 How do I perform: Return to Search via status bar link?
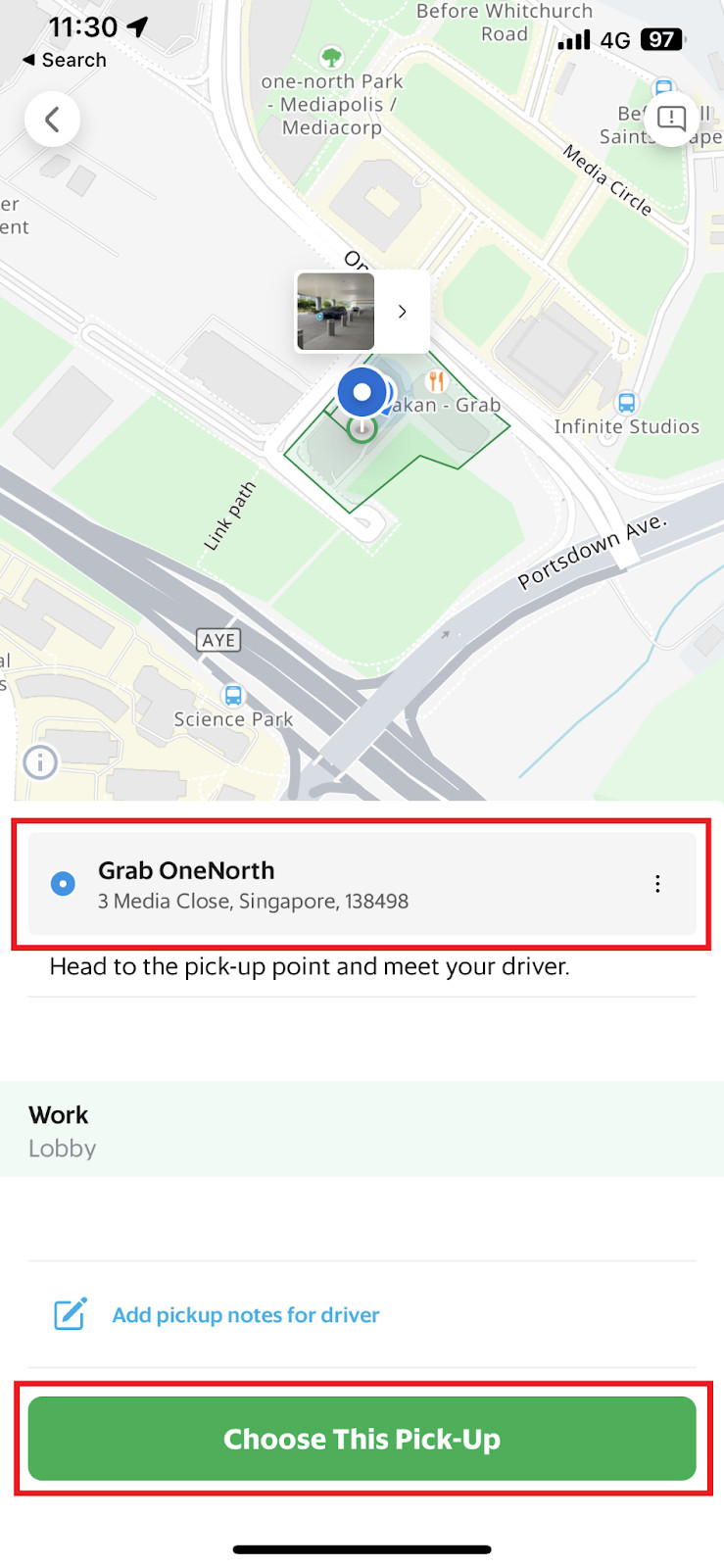65,60
